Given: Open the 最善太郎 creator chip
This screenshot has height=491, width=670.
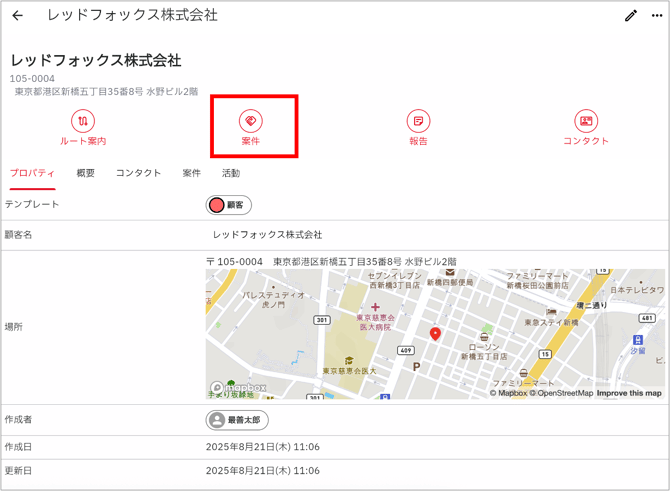Looking at the screenshot, I should [237, 420].
